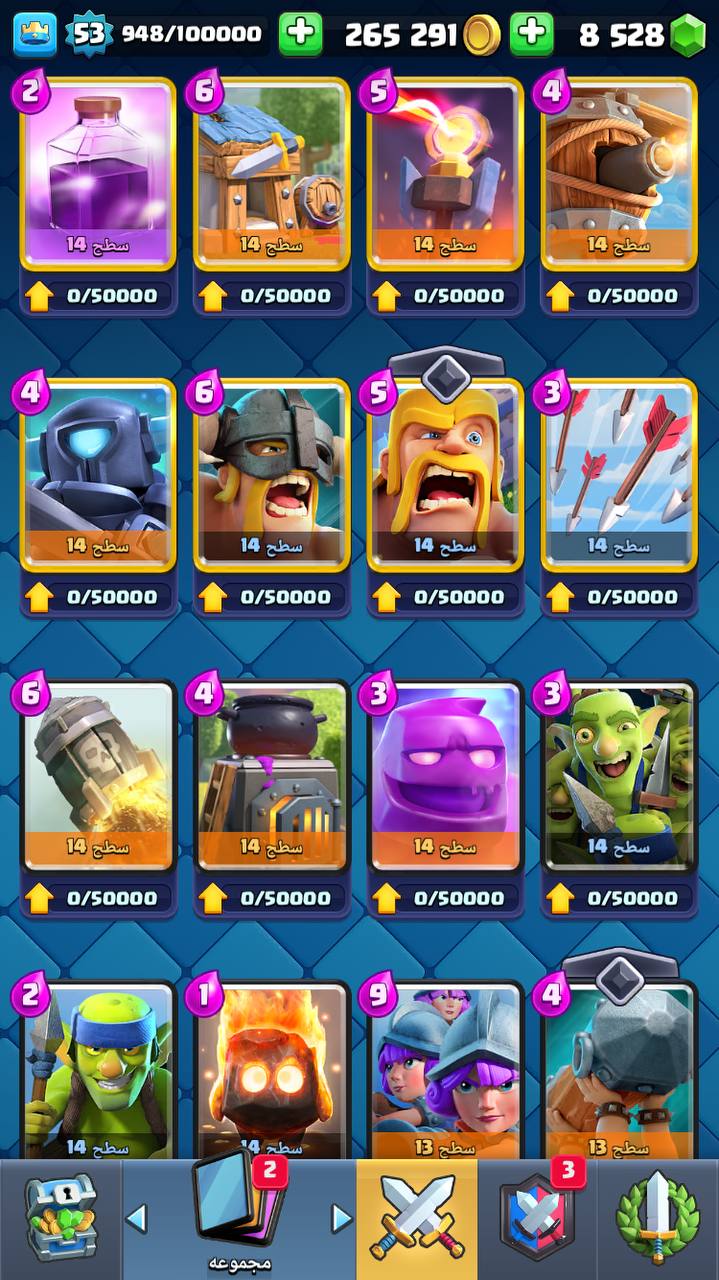The height and width of the screenshot is (1280, 719).
Task: Select the Cannon Cart card
Action: (x=620, y=174)
